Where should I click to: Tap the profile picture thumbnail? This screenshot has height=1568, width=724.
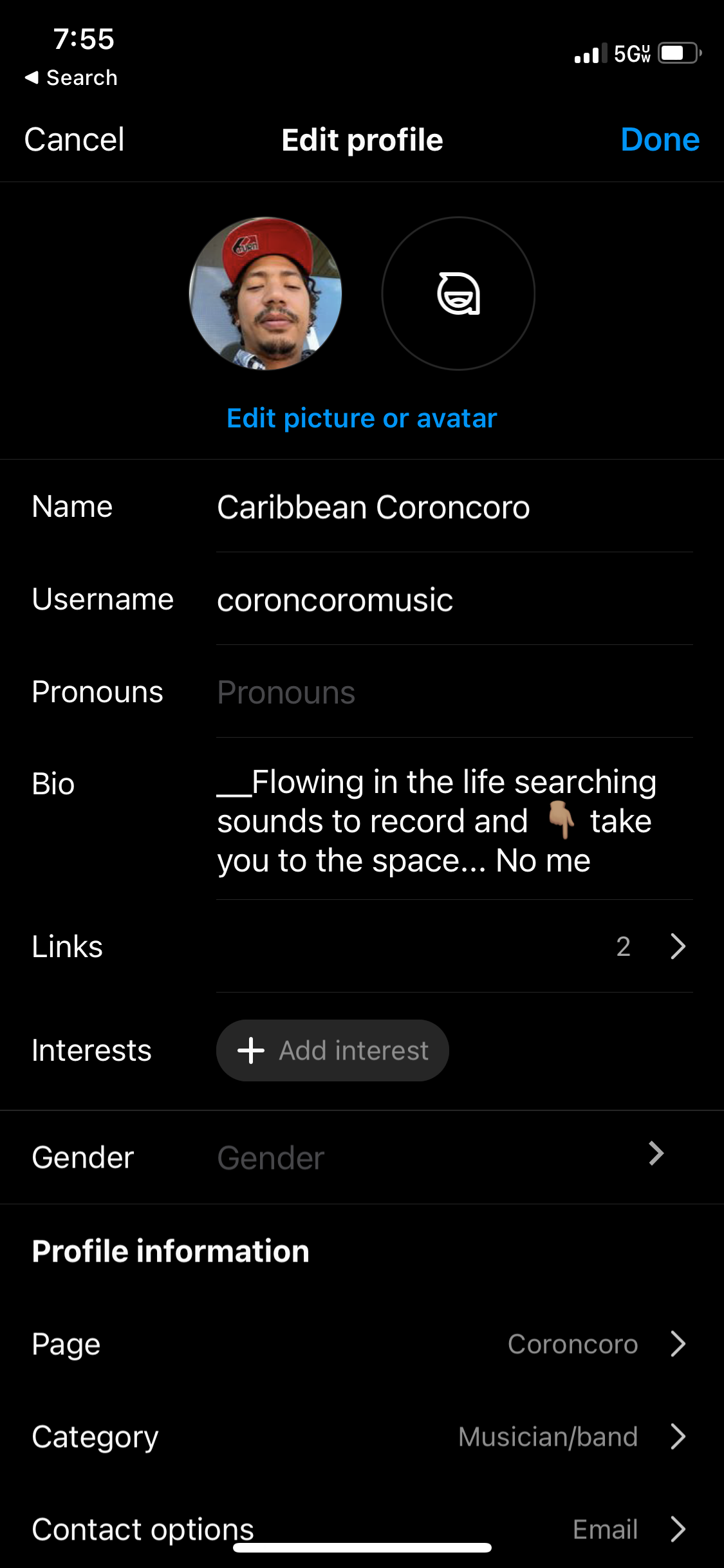point(265,294)
